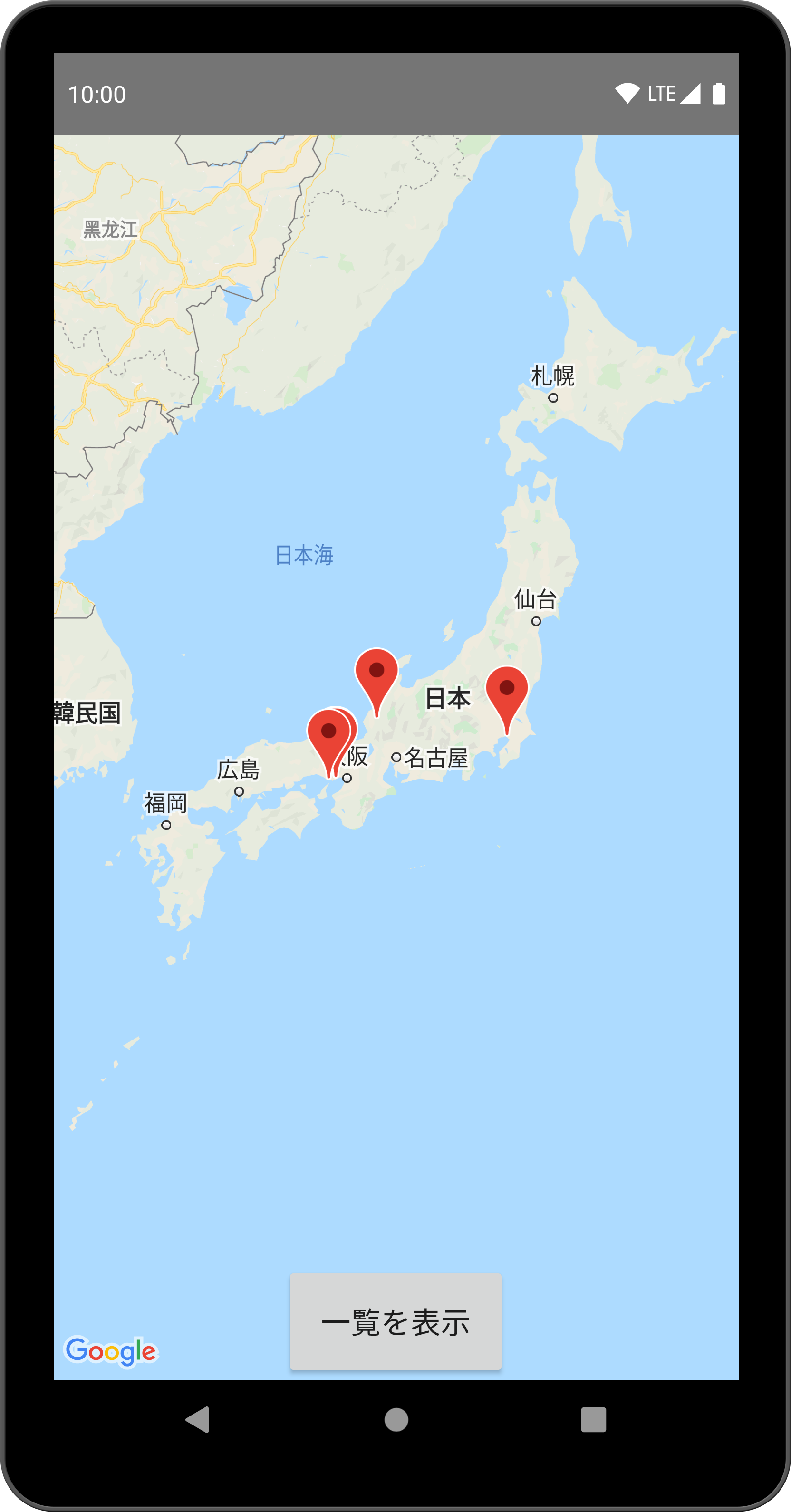Open the recent apps overview
Viewport: 791px width, 1512px height.
pos(593,1420)
